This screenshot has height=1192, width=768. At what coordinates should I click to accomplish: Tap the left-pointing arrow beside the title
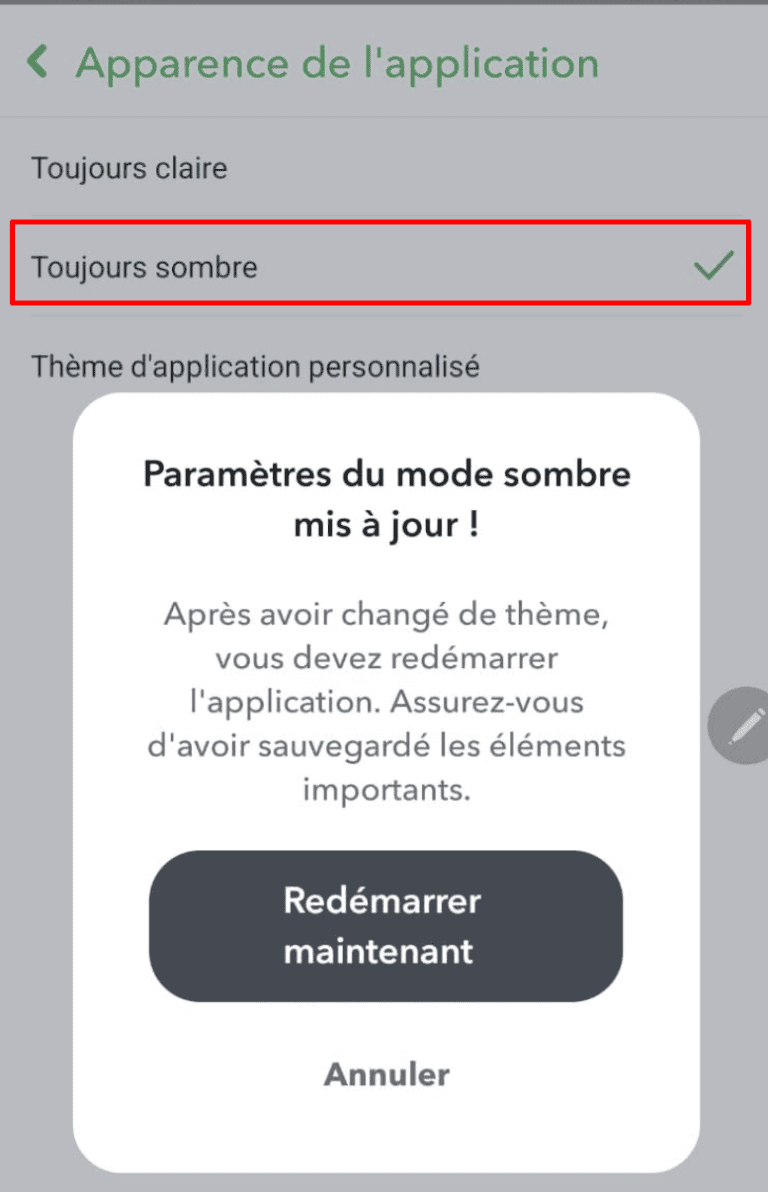37,62
